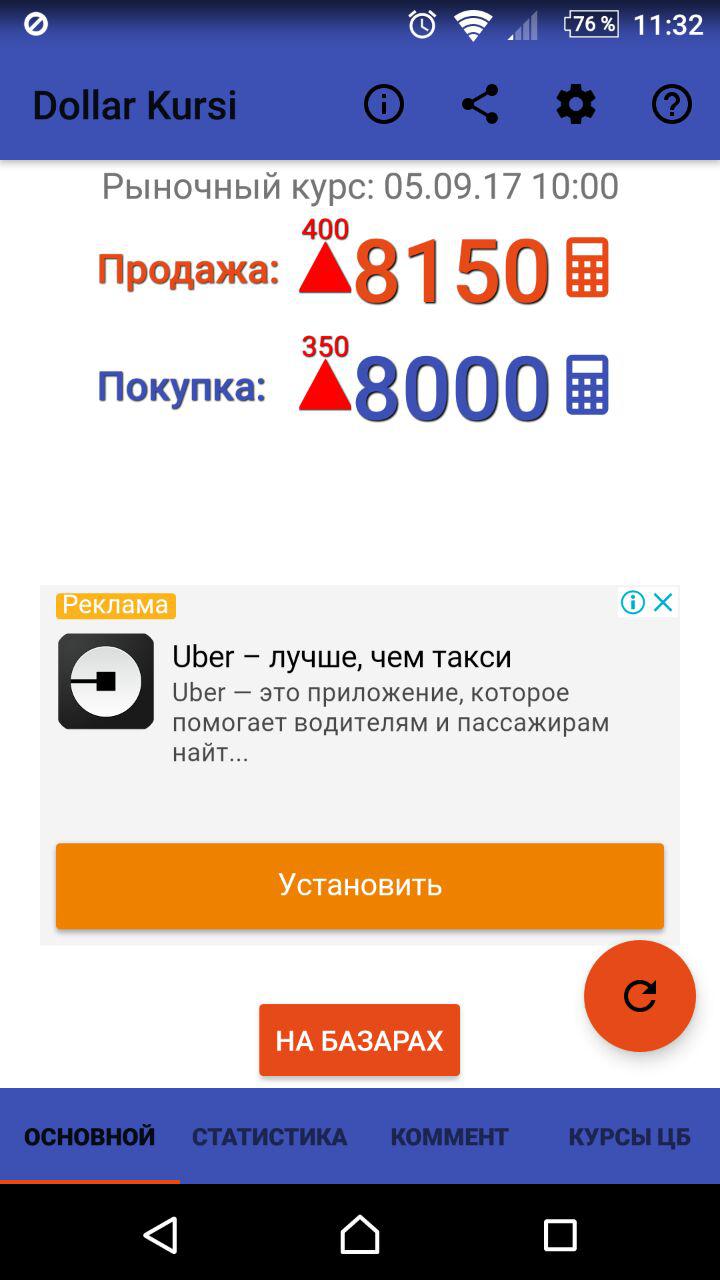Open the ad info icon
This screenshot has height=1280, width=720.
tap(632, 602)
